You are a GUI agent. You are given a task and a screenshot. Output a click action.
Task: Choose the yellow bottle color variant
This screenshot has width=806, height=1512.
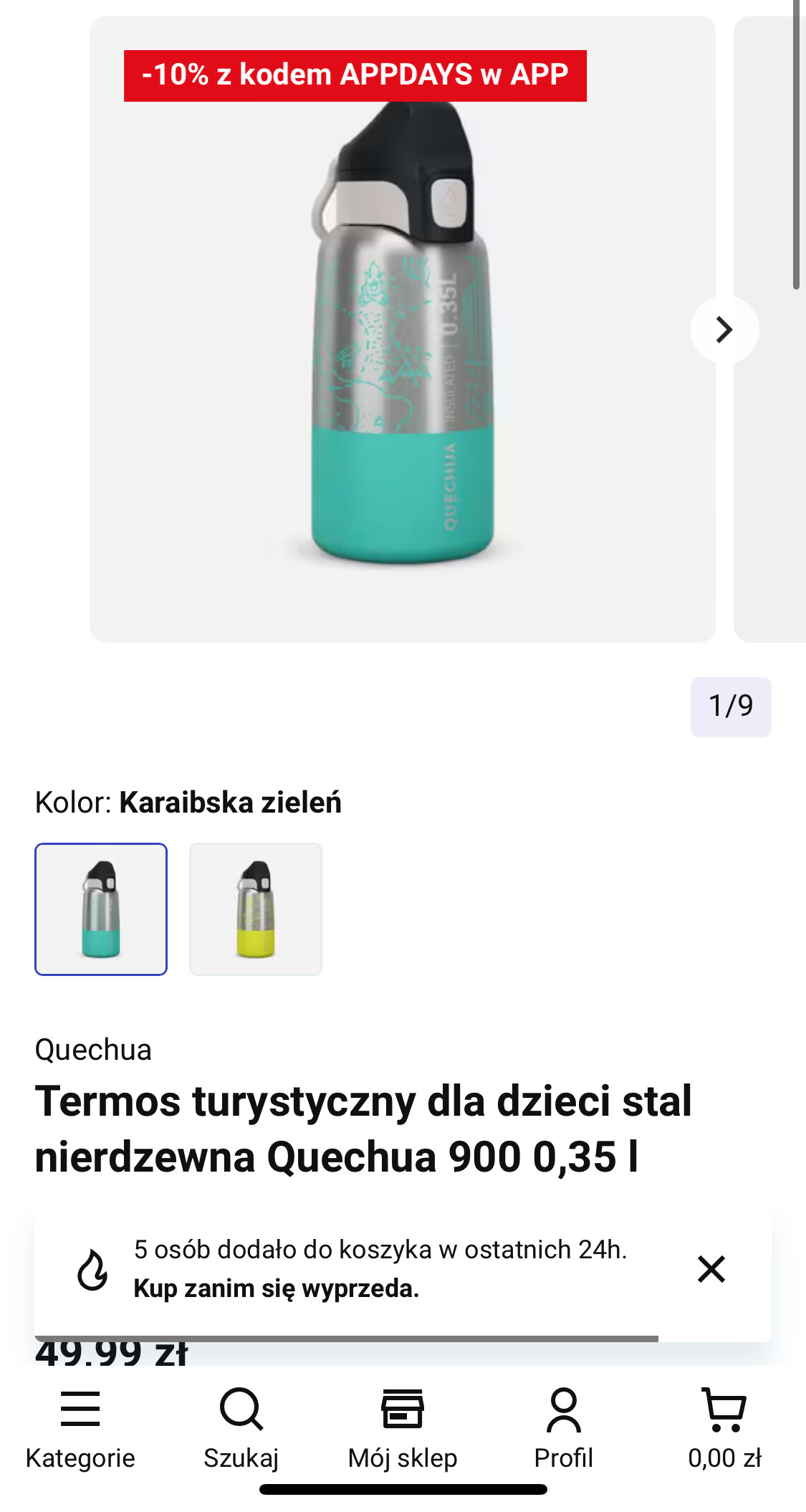point(256,909)
